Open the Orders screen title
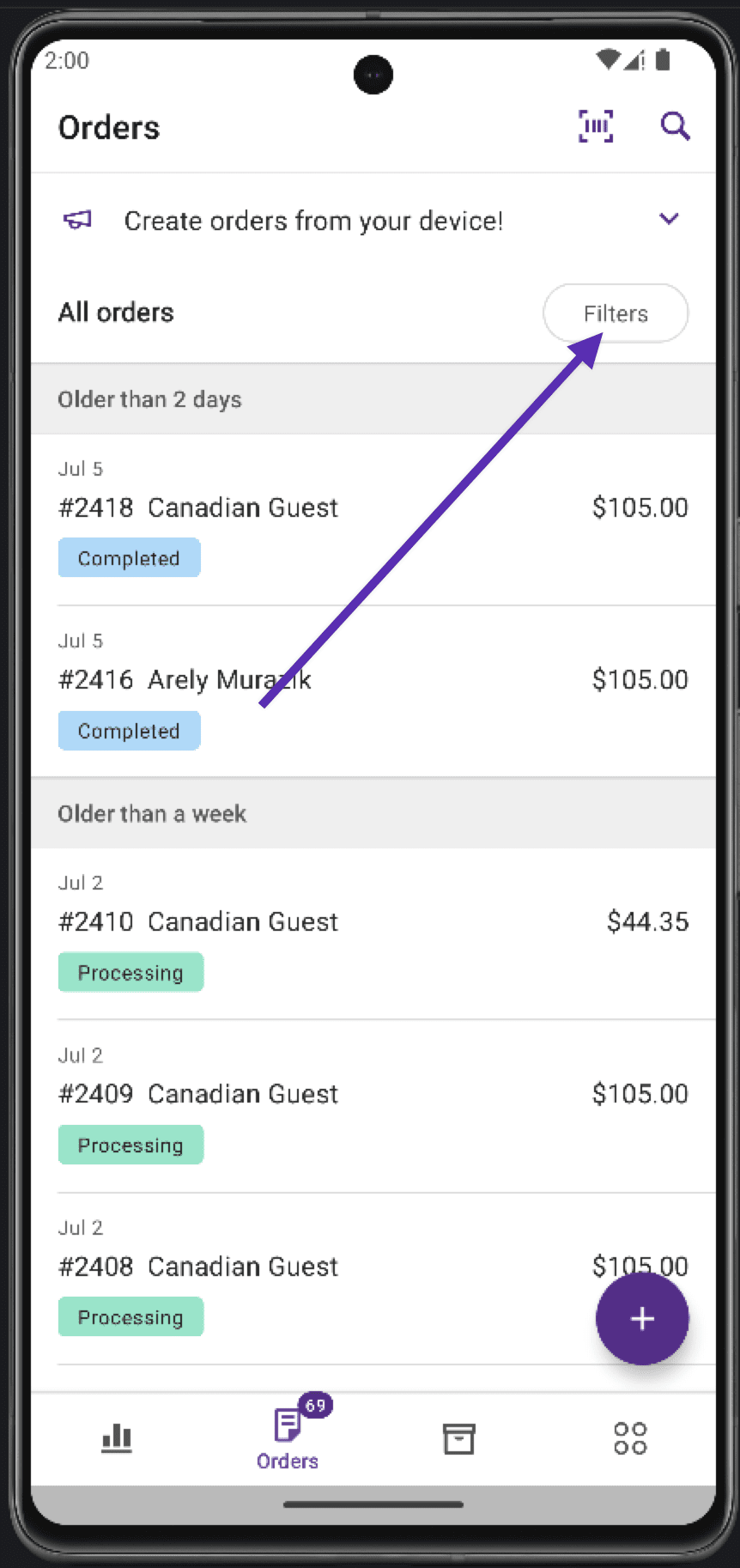Screen dimensions: 740x1568 pos(108,126)
